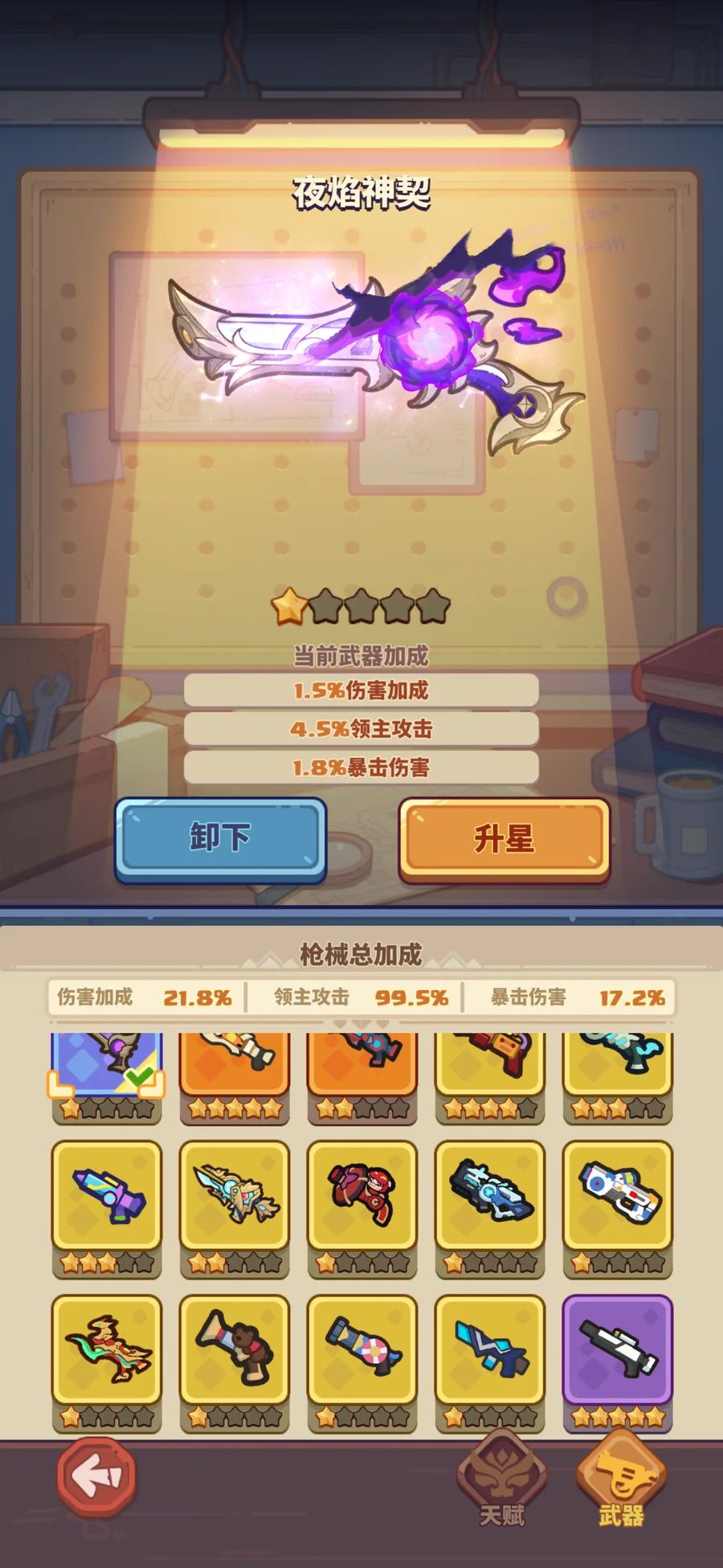Go back with the red arrow button
The width and height of the screenshot is (723, 1568).
click(x=96, y=1476)
